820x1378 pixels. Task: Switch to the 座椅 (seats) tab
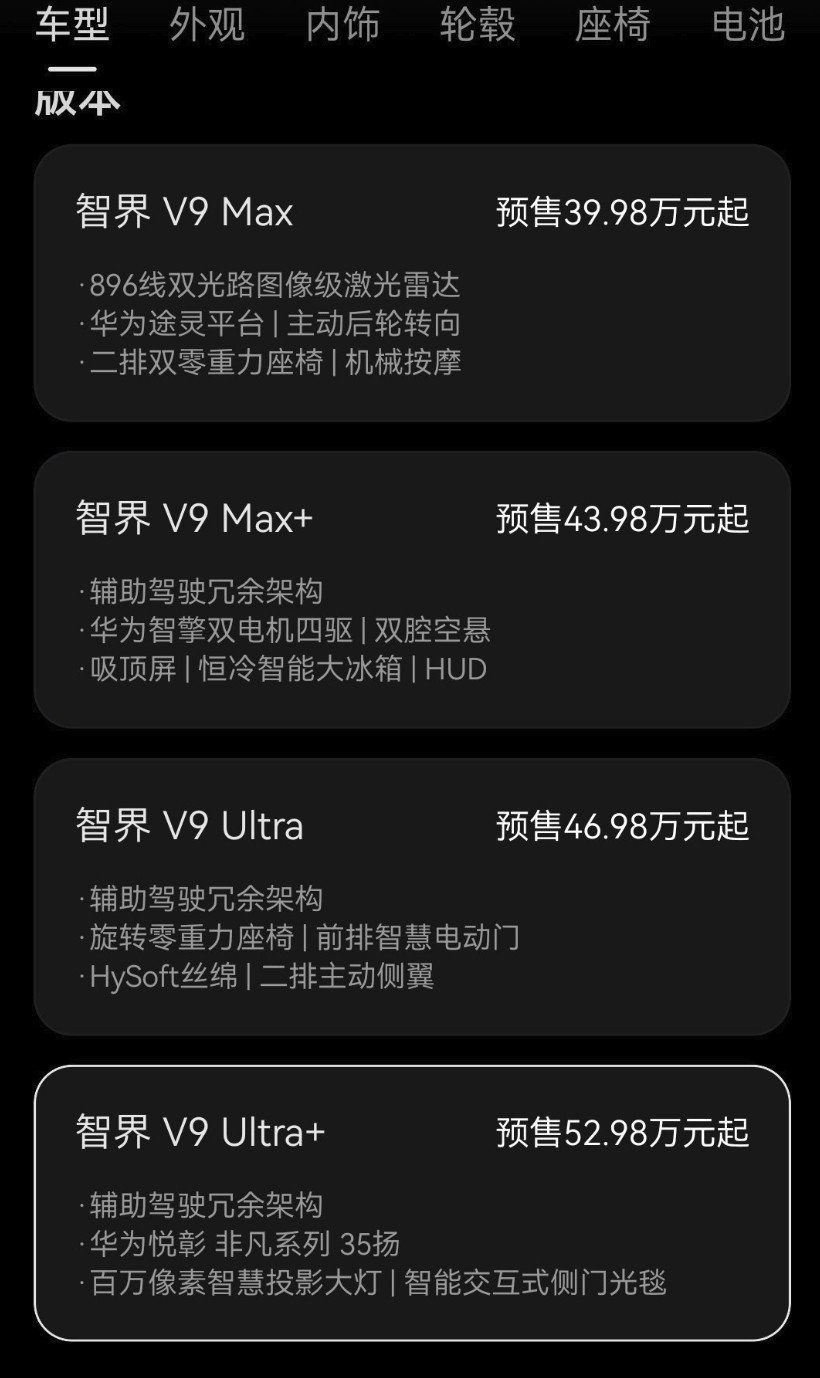[x=613, y=27]
